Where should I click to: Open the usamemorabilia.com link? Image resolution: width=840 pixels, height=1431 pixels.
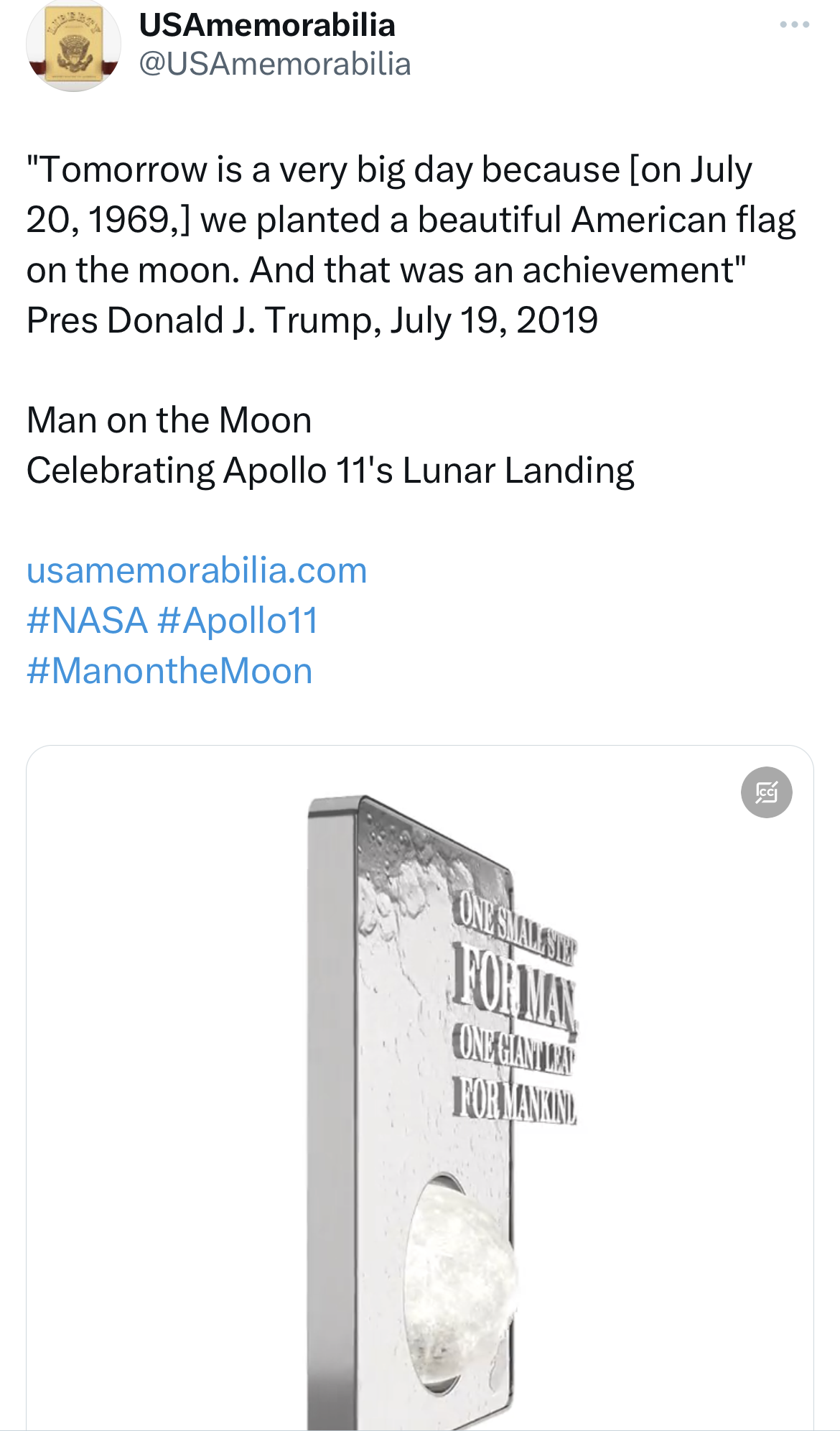(197, 571)
